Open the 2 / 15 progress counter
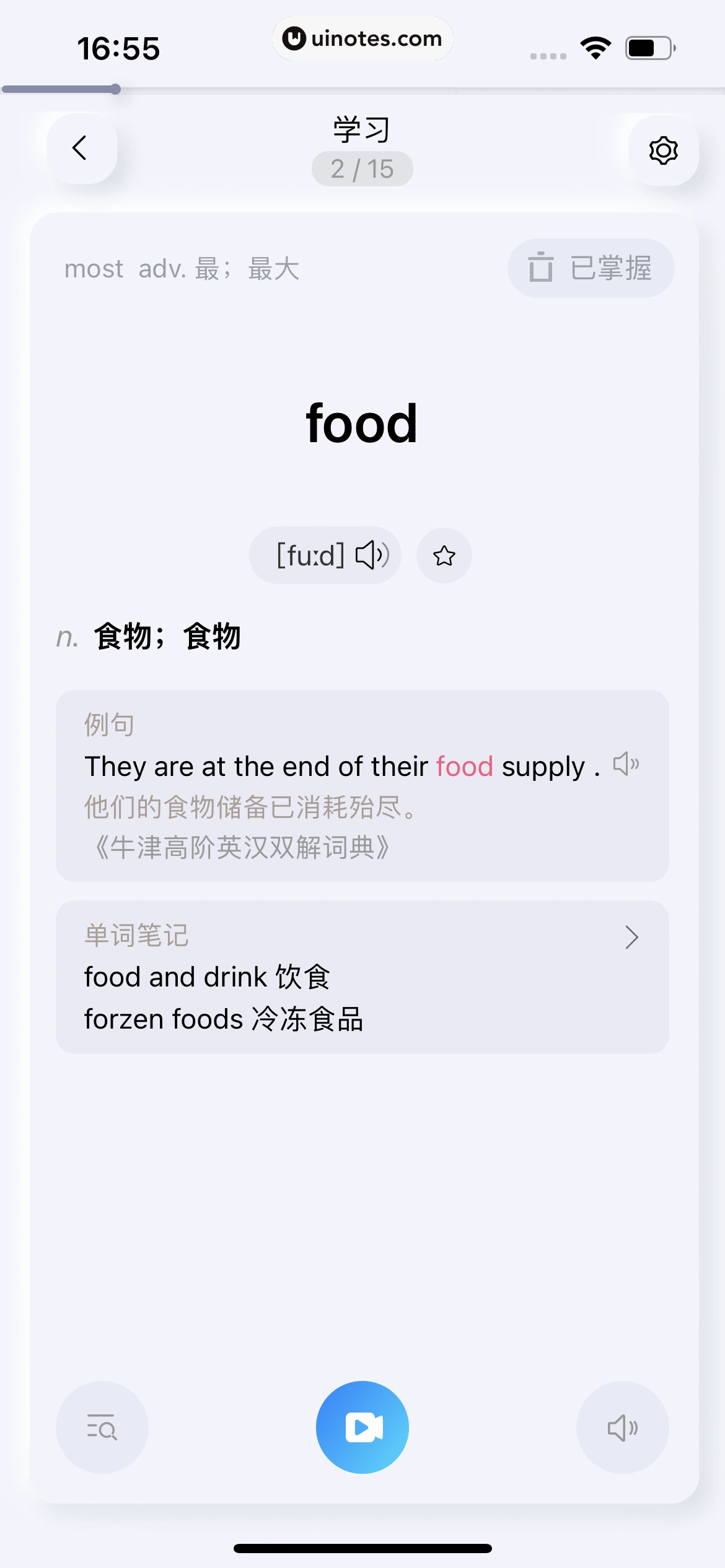The height and width of the screenshot is (1568, 725). tap(362, 168)
